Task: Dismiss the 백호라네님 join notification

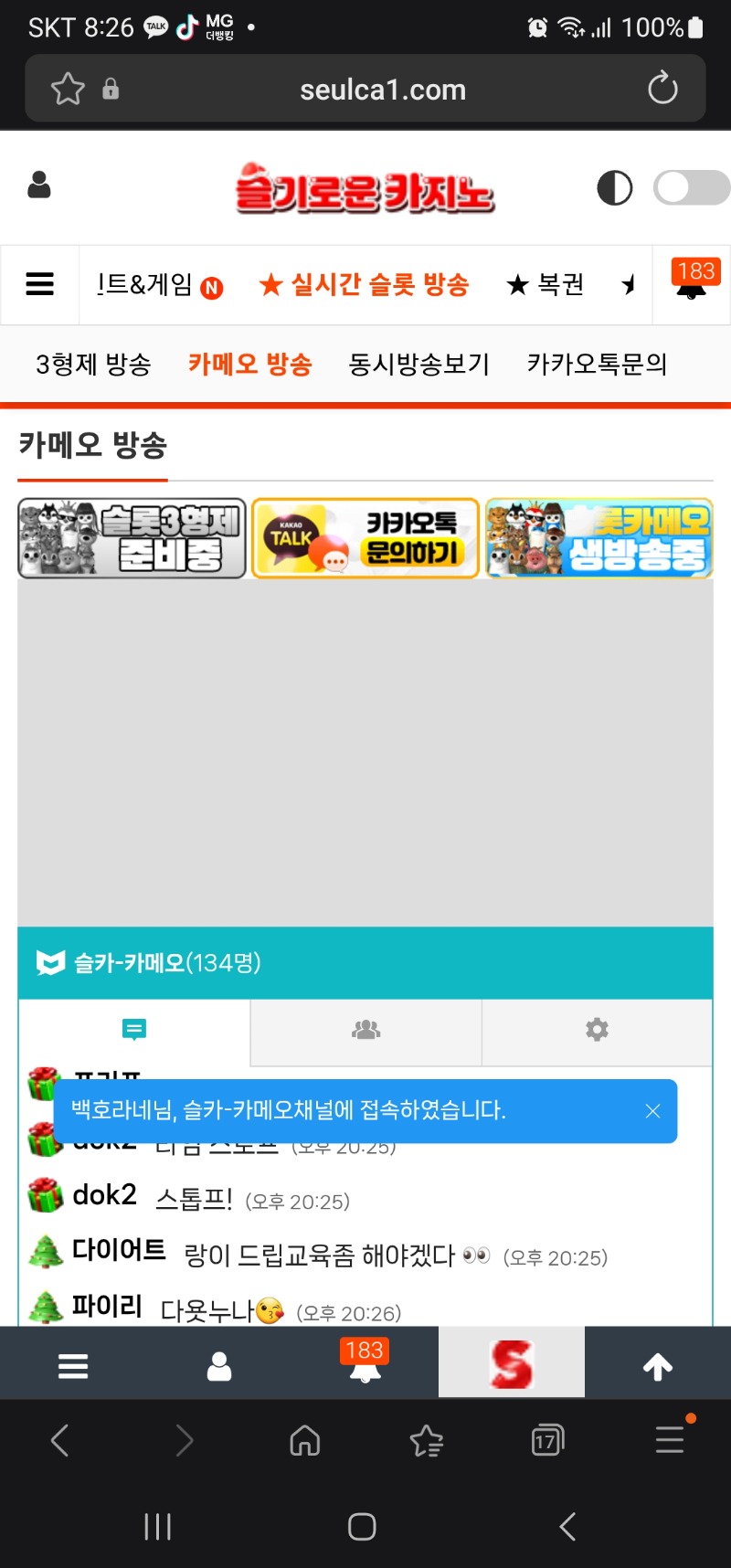Action: point(652,1111)
